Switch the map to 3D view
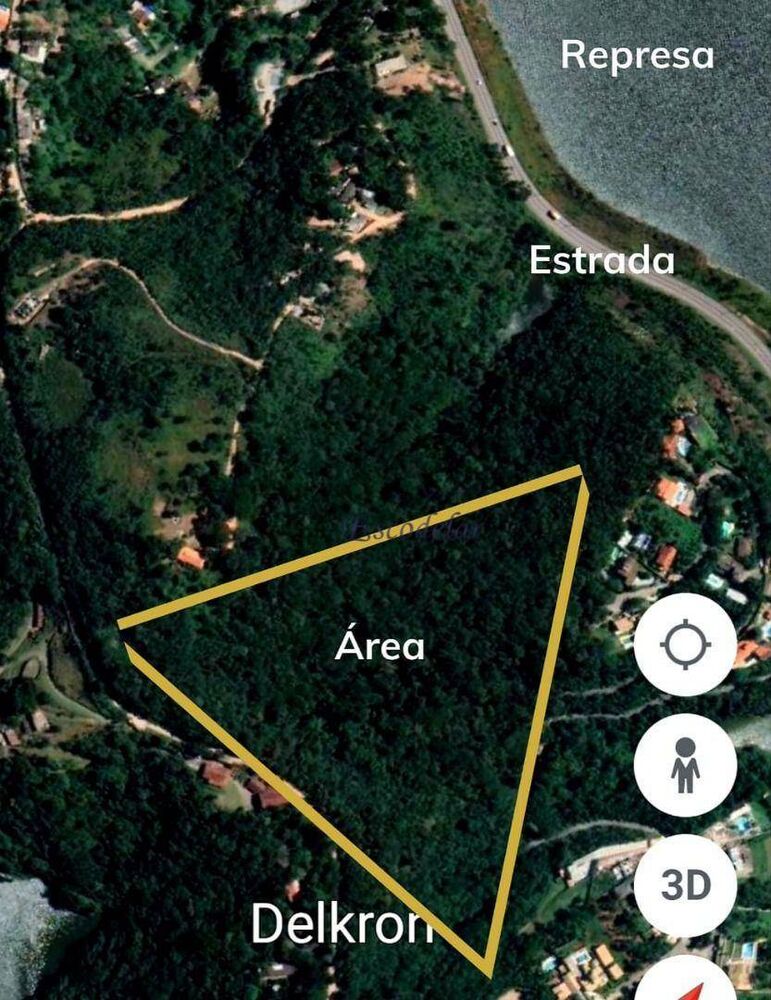 [685, 885]
